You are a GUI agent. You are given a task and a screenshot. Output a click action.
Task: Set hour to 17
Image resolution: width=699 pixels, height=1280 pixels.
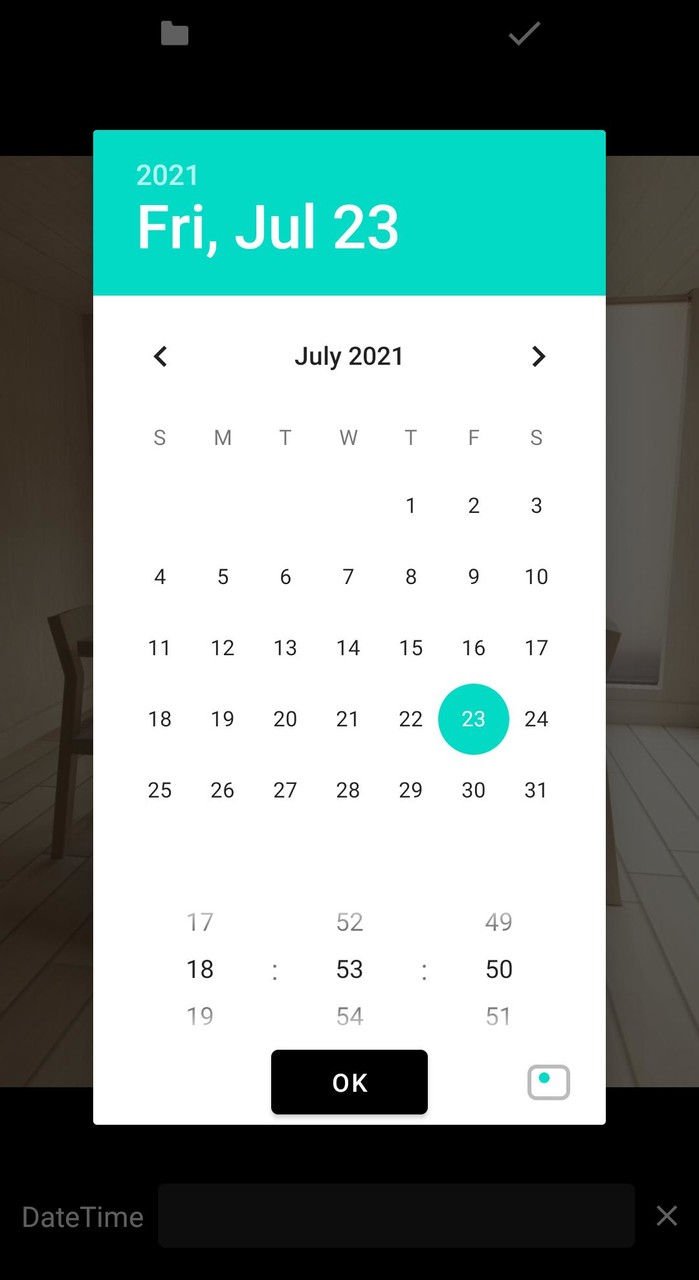tap(200, 922)
